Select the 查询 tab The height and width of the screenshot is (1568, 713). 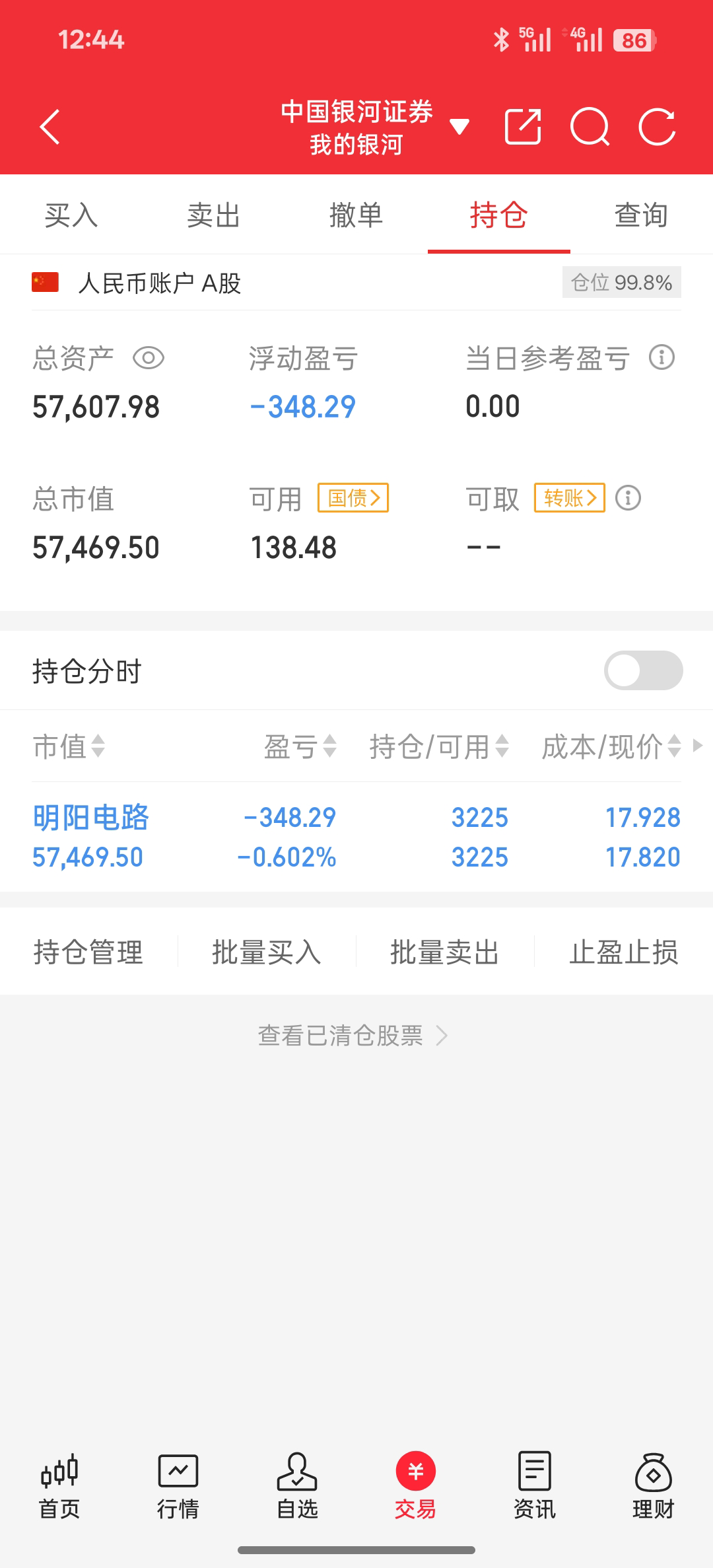coord(641,215)
